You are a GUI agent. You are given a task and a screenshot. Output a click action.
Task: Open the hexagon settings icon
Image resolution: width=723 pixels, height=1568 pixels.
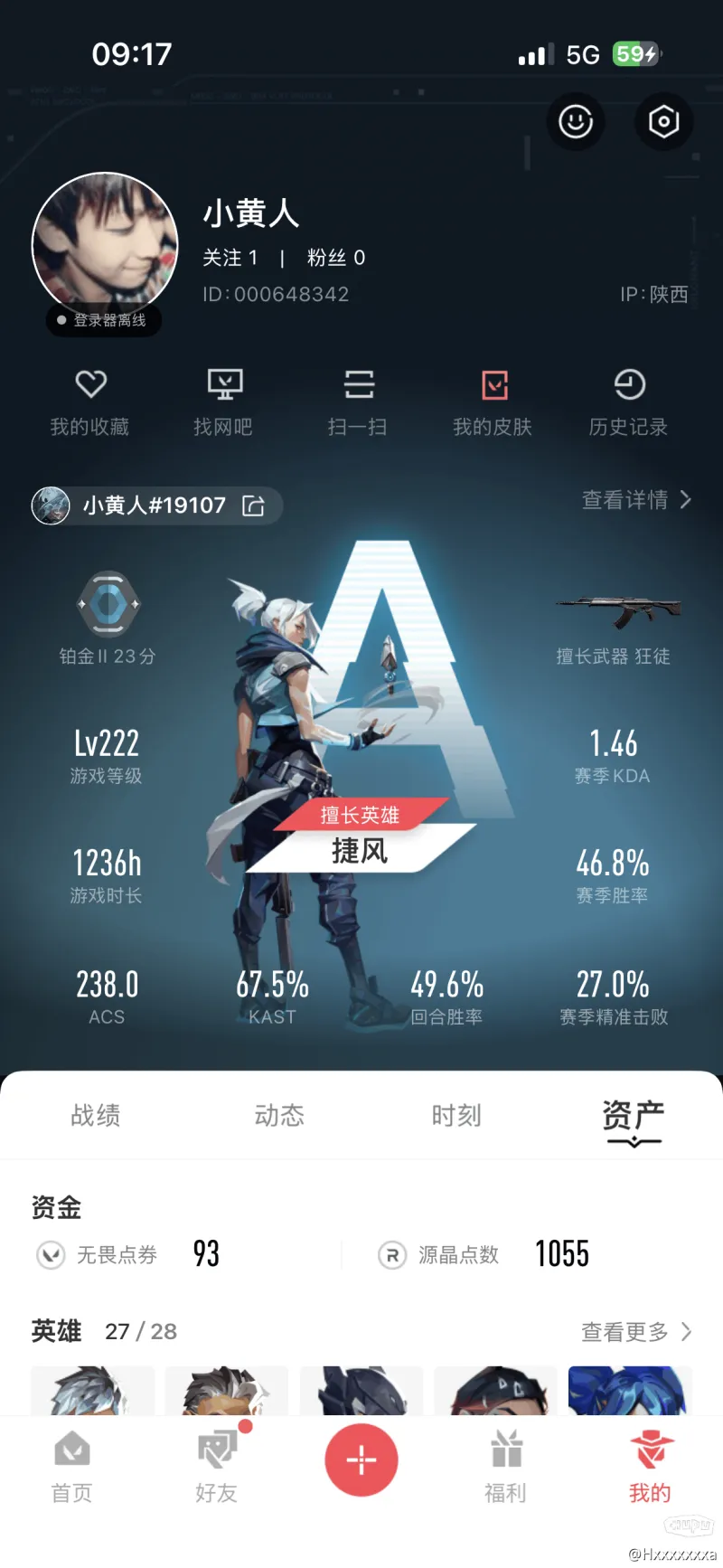pos(663,121)
